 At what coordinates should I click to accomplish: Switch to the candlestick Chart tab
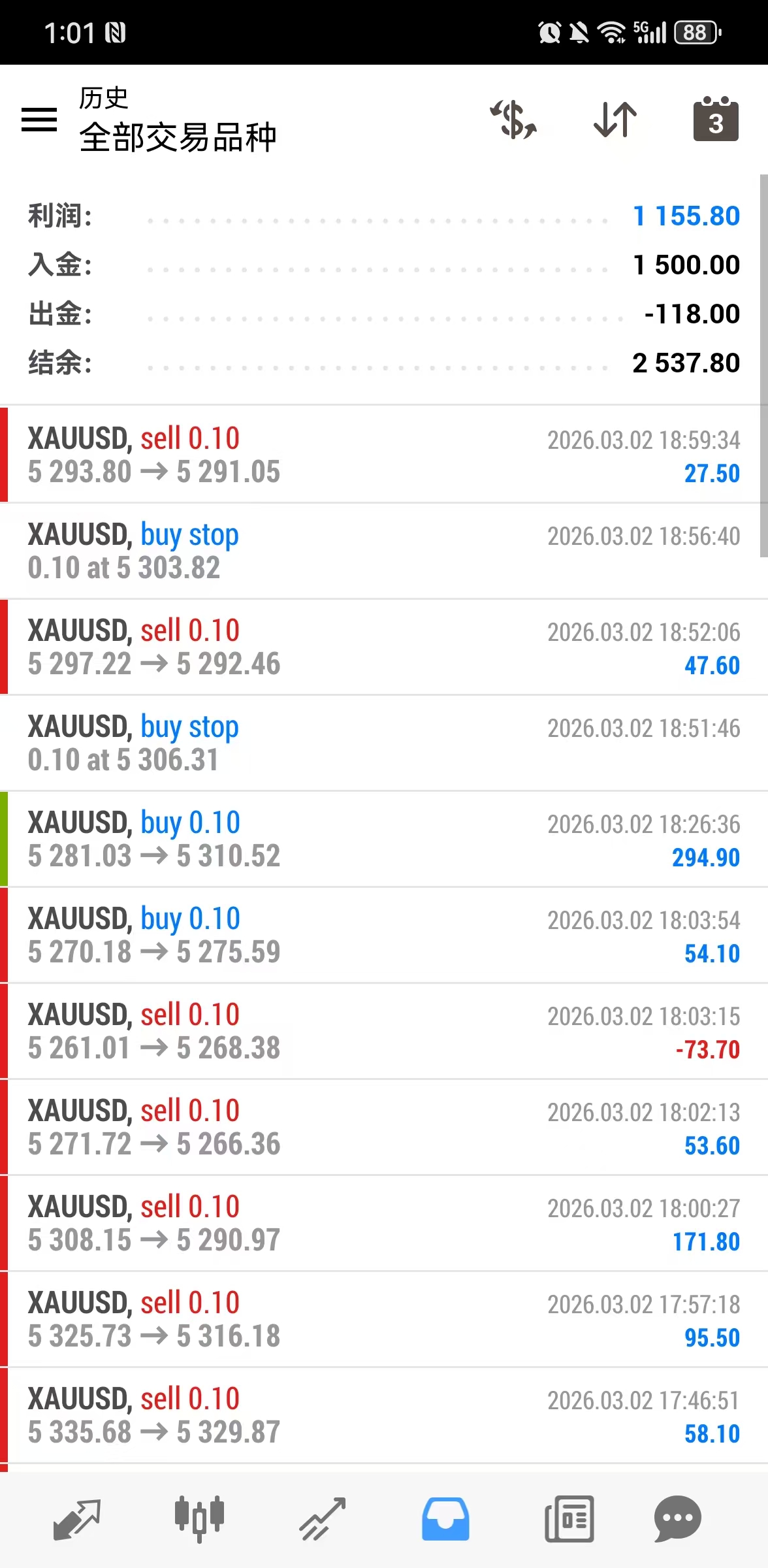point(199,1518)
